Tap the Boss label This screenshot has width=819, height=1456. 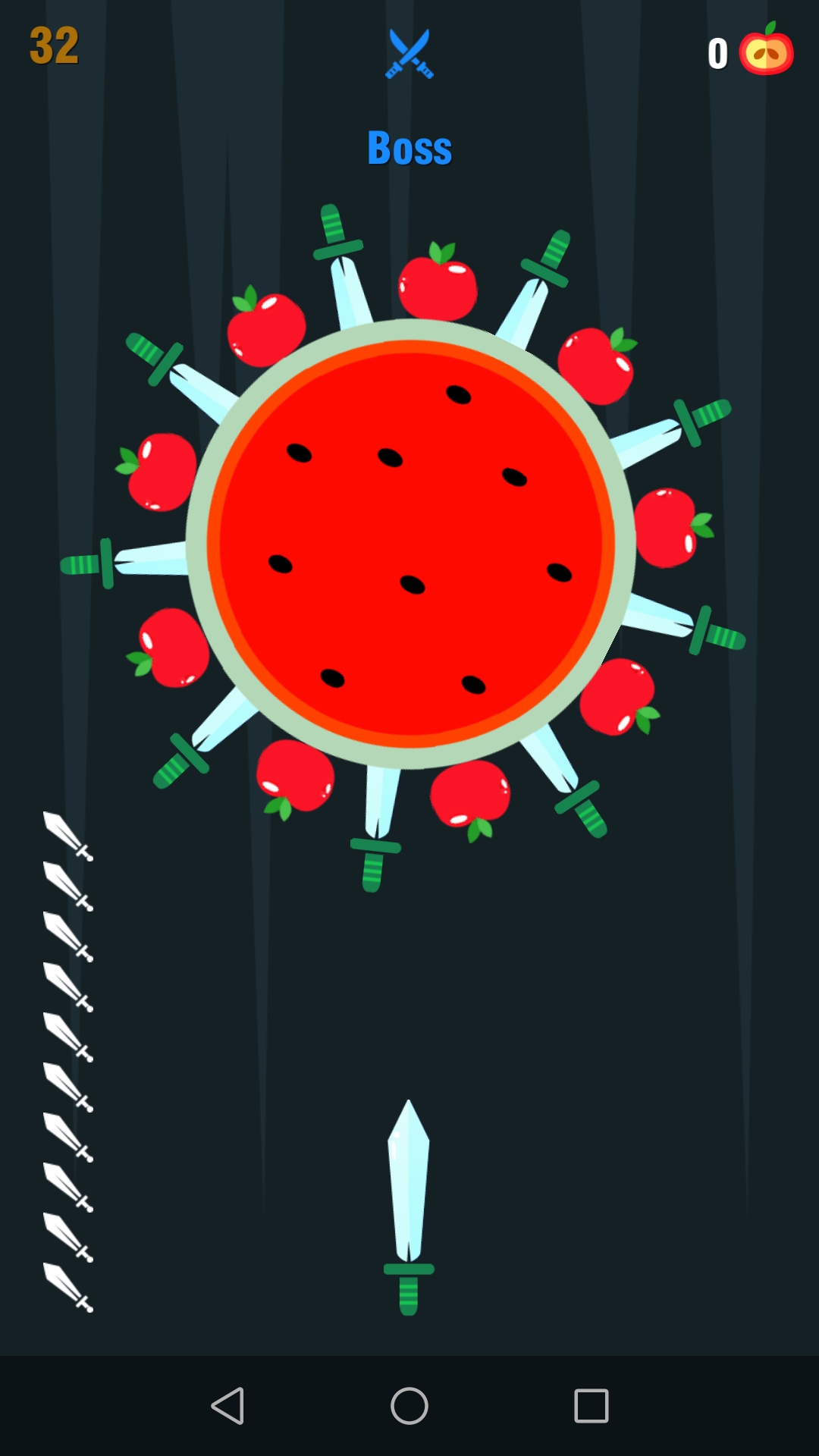tap(409, 148)
